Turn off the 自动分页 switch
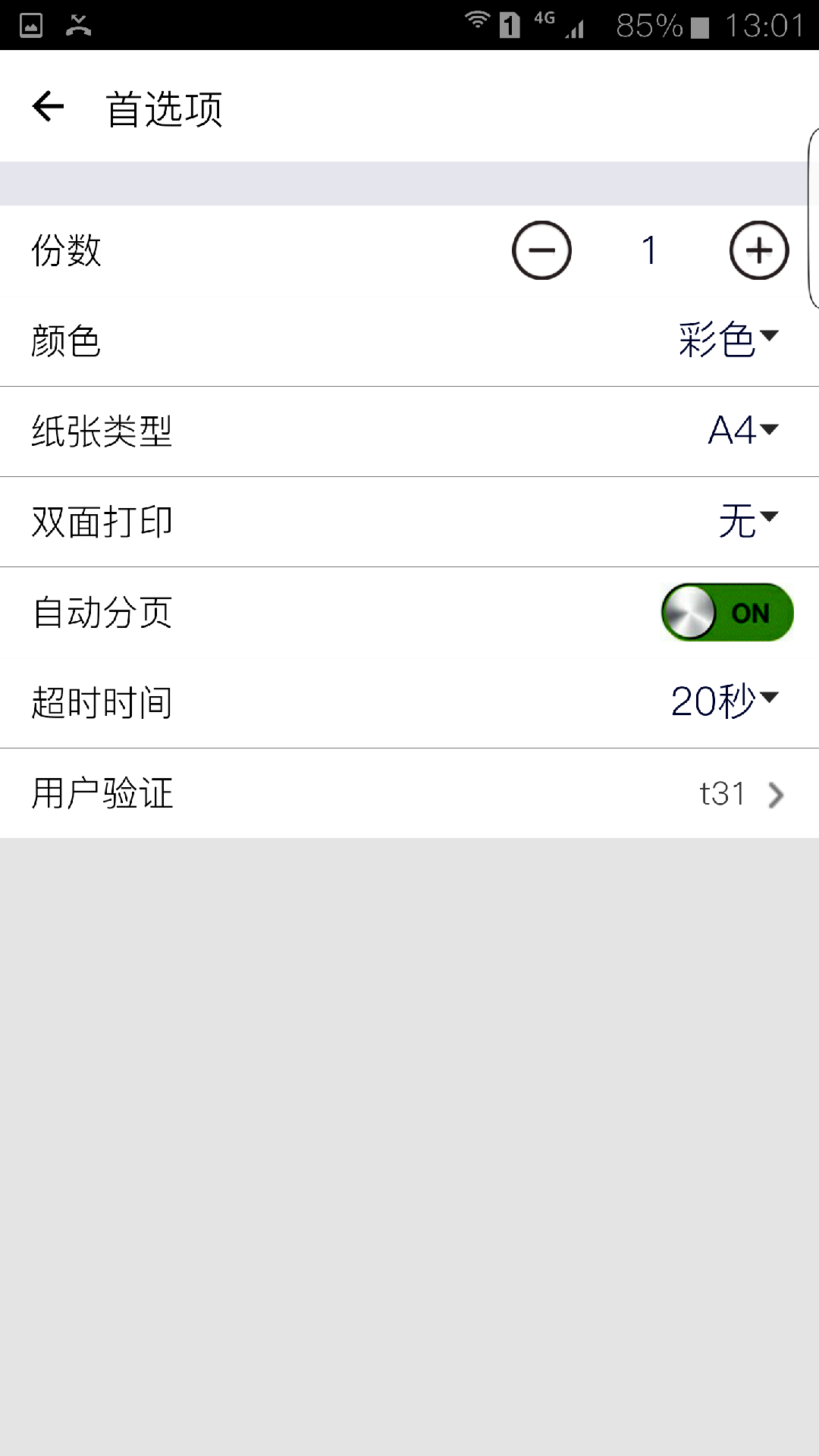The image size is (819, 1456). click(x=727, y=612)
